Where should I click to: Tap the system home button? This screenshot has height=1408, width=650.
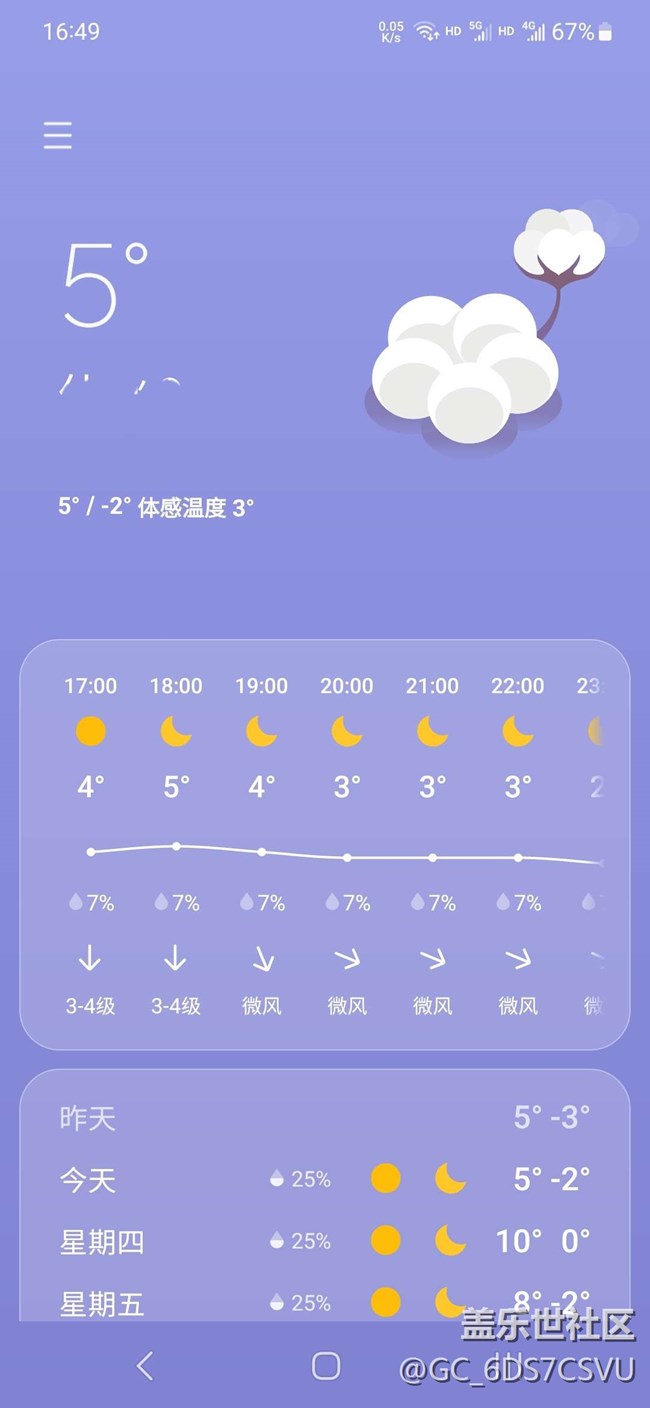tap(326, 1366)
